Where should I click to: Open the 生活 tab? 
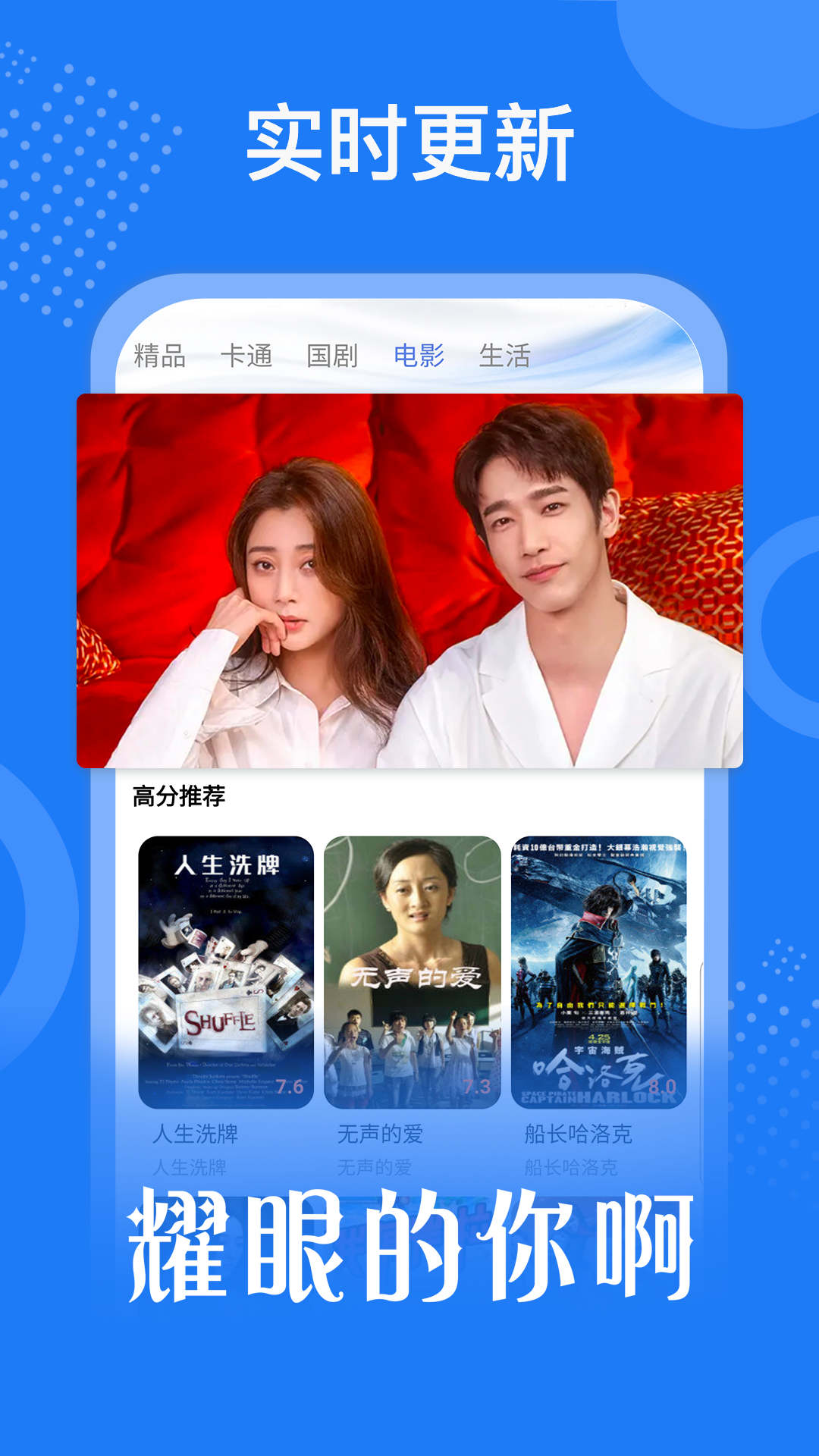coord(505,353)
